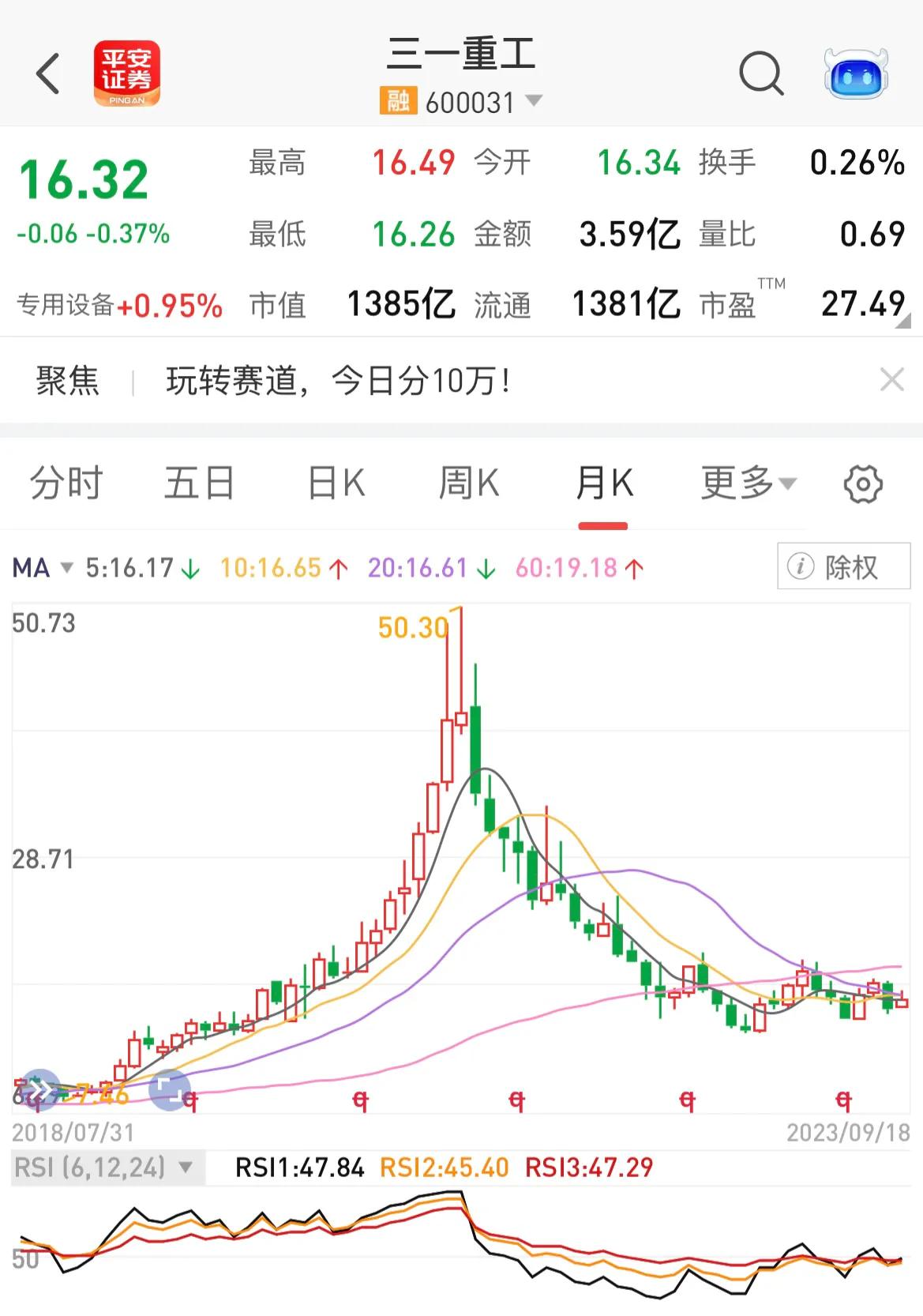923x1316 pixels.
Task: Open chart settings via gear icon
Action: pos(863,483)
